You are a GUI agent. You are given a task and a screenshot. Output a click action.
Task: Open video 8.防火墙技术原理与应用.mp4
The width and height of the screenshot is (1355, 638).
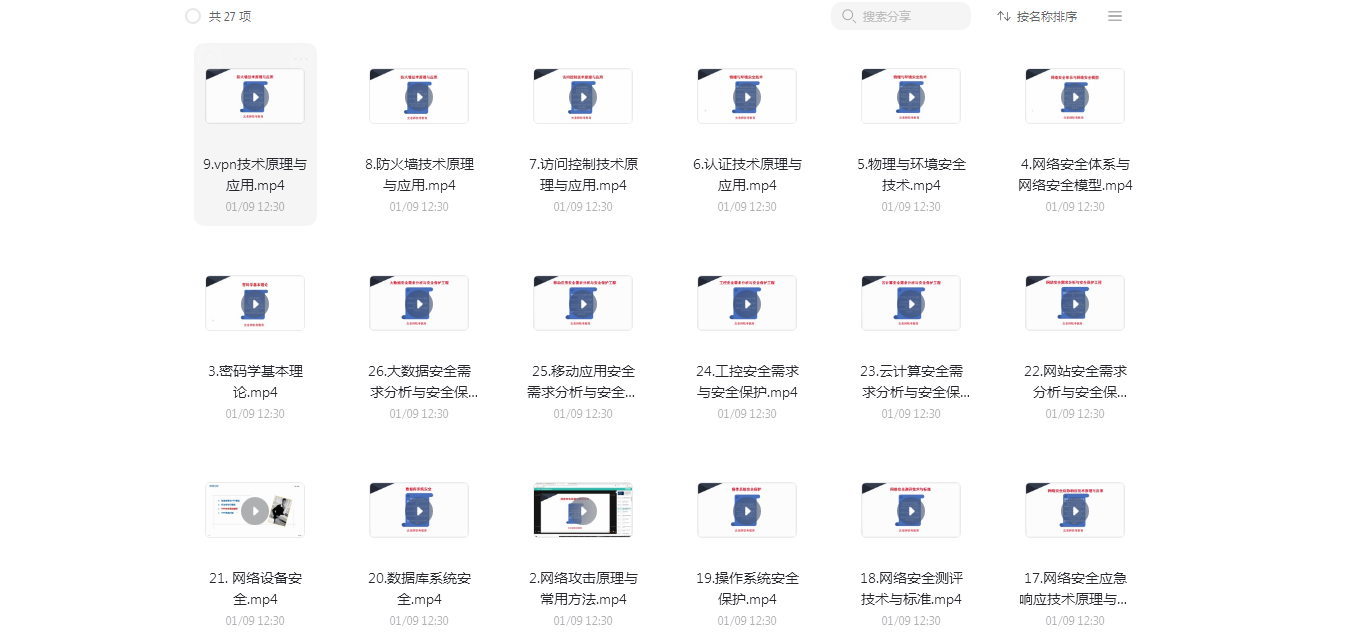419,97
